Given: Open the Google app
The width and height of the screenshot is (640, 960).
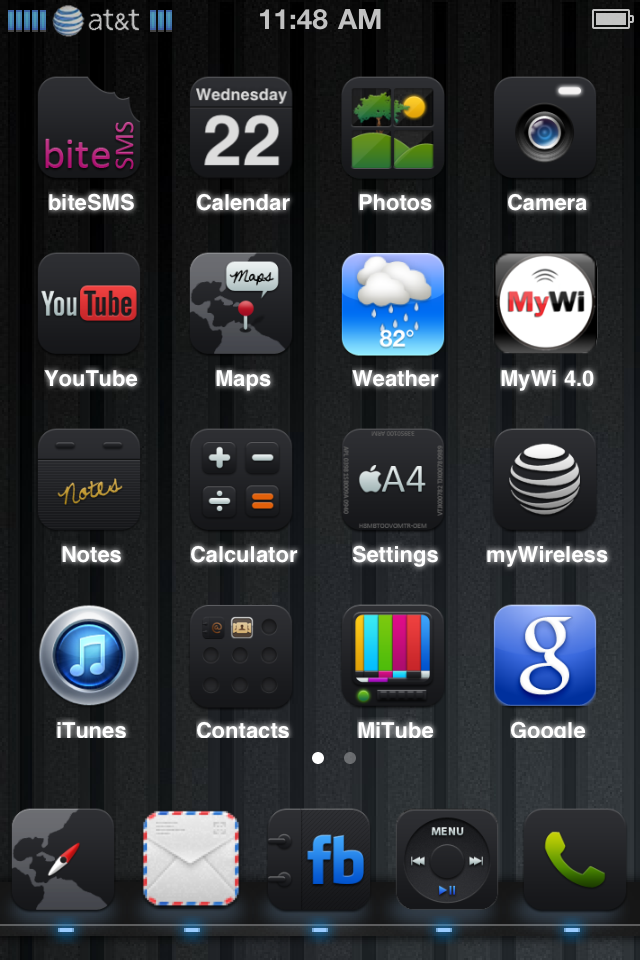Looking at the screenshot, I should tap(545, 656).
